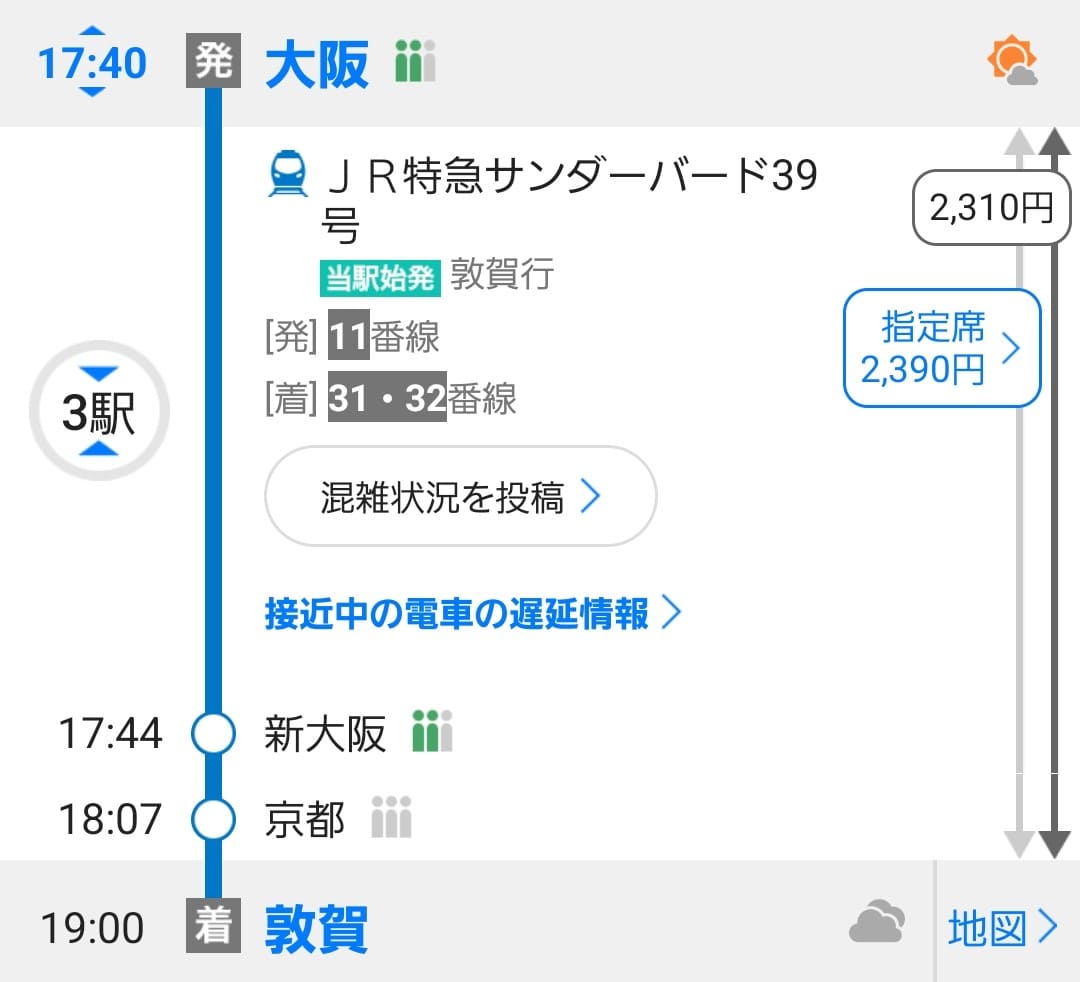Open 指定席 2,390円 reserved seat fare
Viewport: 1080px width, 982px height.
pyautogui.click(x=941, y=348)
